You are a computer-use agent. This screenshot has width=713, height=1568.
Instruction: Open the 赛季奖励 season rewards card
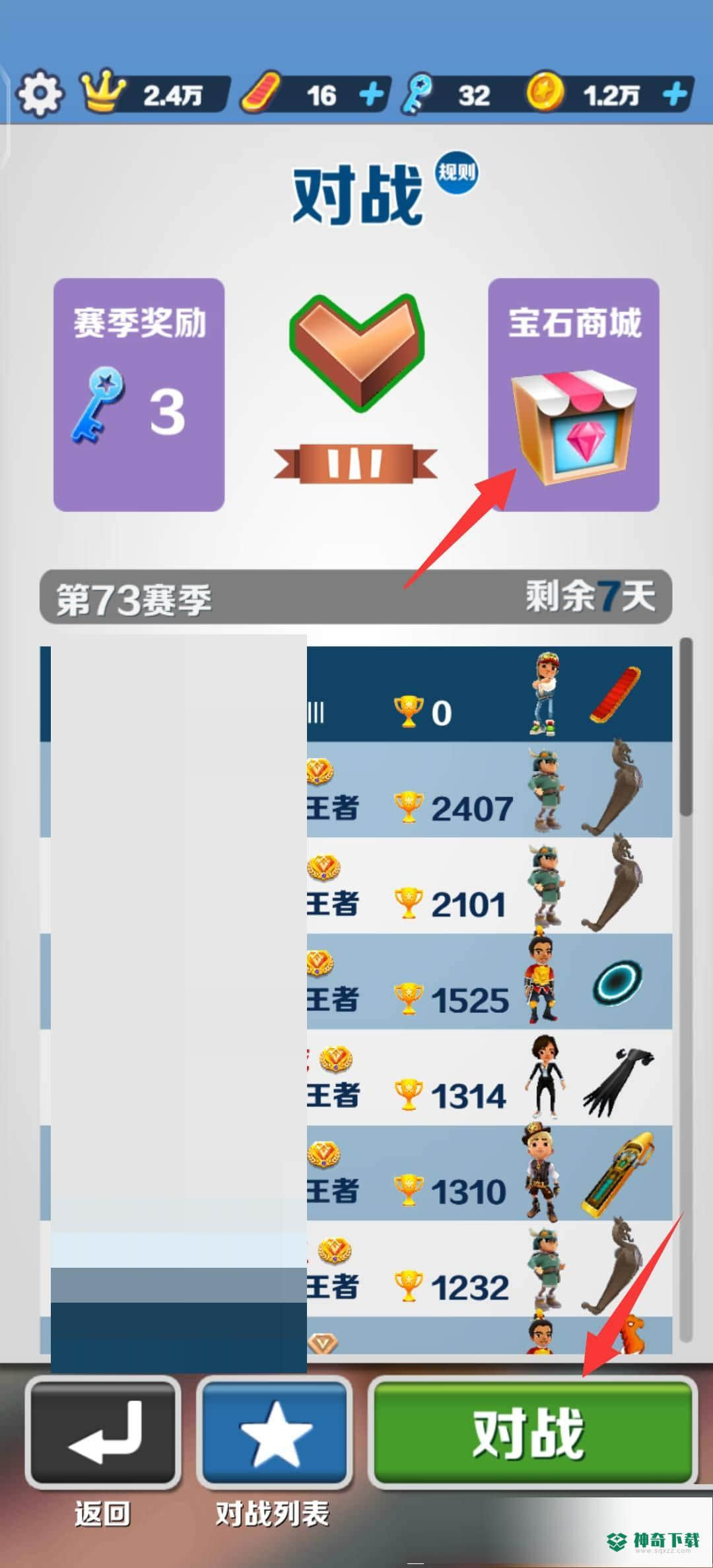[x=139, y=395]
